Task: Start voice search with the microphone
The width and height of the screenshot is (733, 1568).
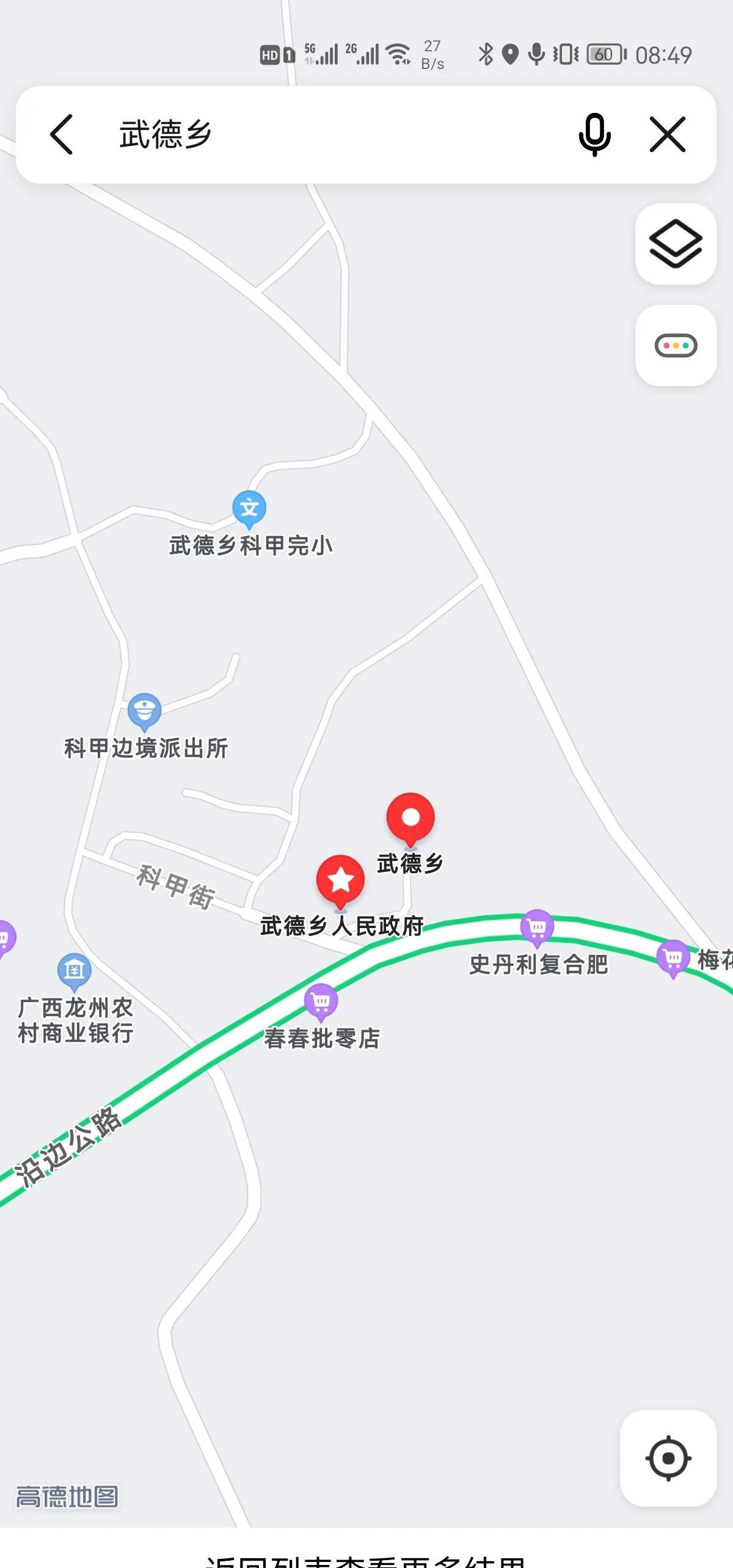Action: (x=594, y=134)
